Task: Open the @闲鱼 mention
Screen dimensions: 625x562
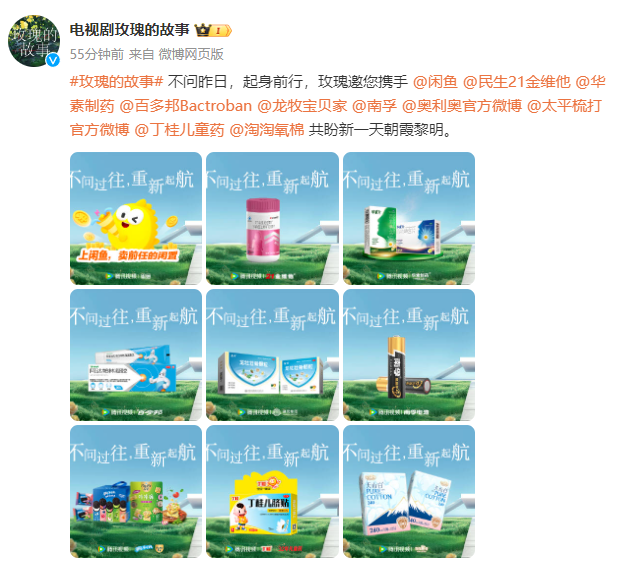Action: (435, 81)
